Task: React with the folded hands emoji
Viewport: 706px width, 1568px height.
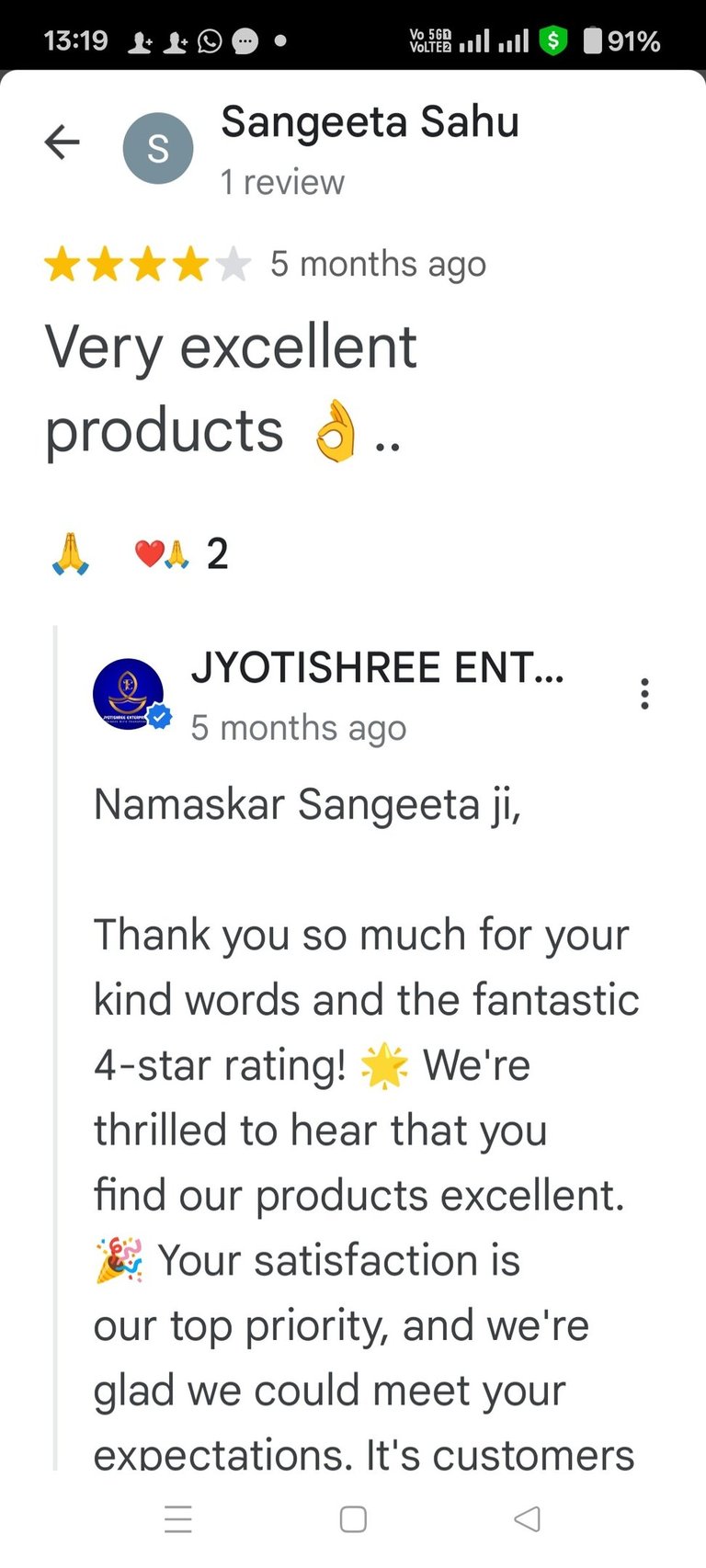Action: tap(70, 555)
